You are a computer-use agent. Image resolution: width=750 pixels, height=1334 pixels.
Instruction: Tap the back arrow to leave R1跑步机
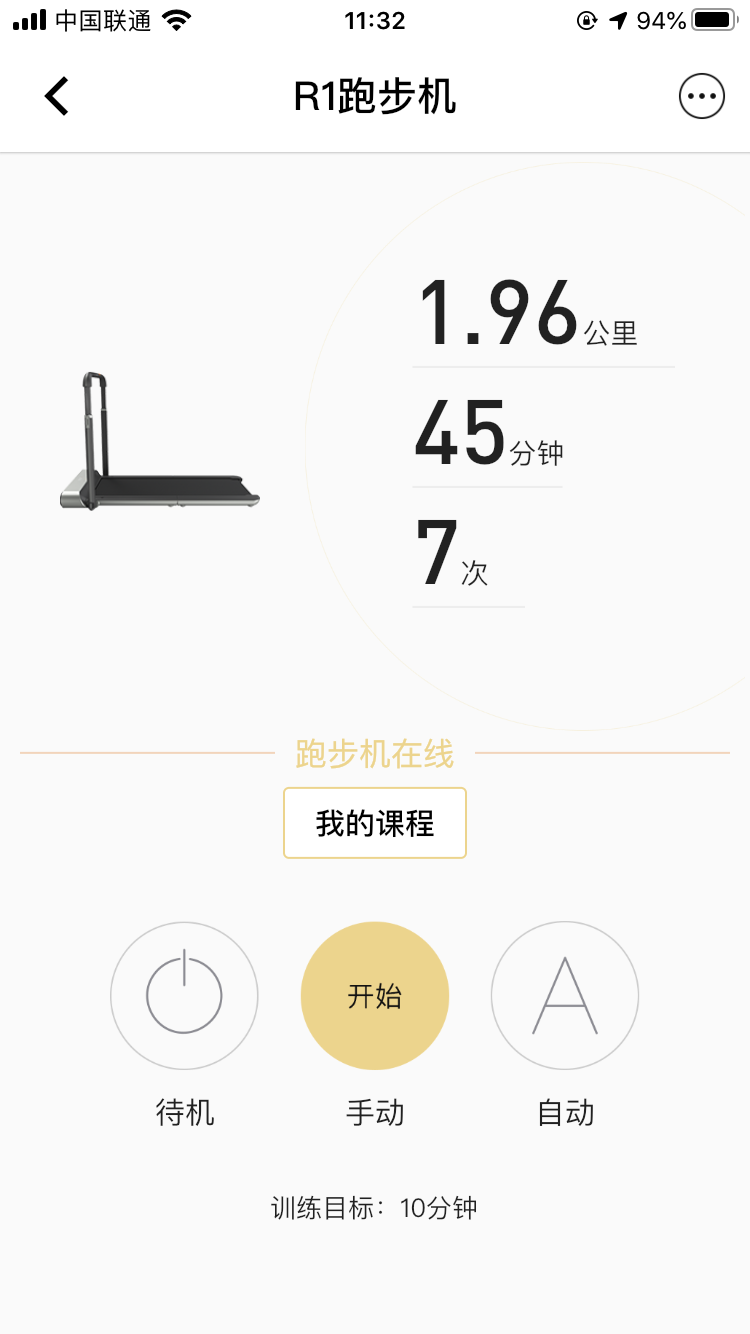coord(56,95)
